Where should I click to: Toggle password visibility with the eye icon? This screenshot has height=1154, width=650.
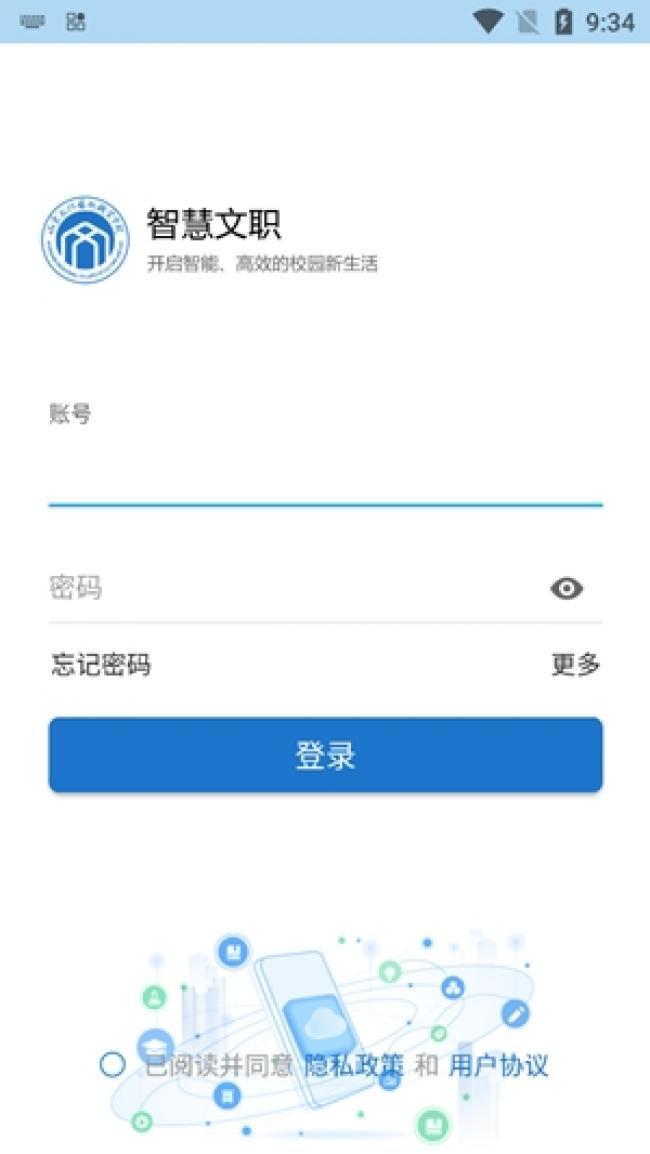coord(567,588)
